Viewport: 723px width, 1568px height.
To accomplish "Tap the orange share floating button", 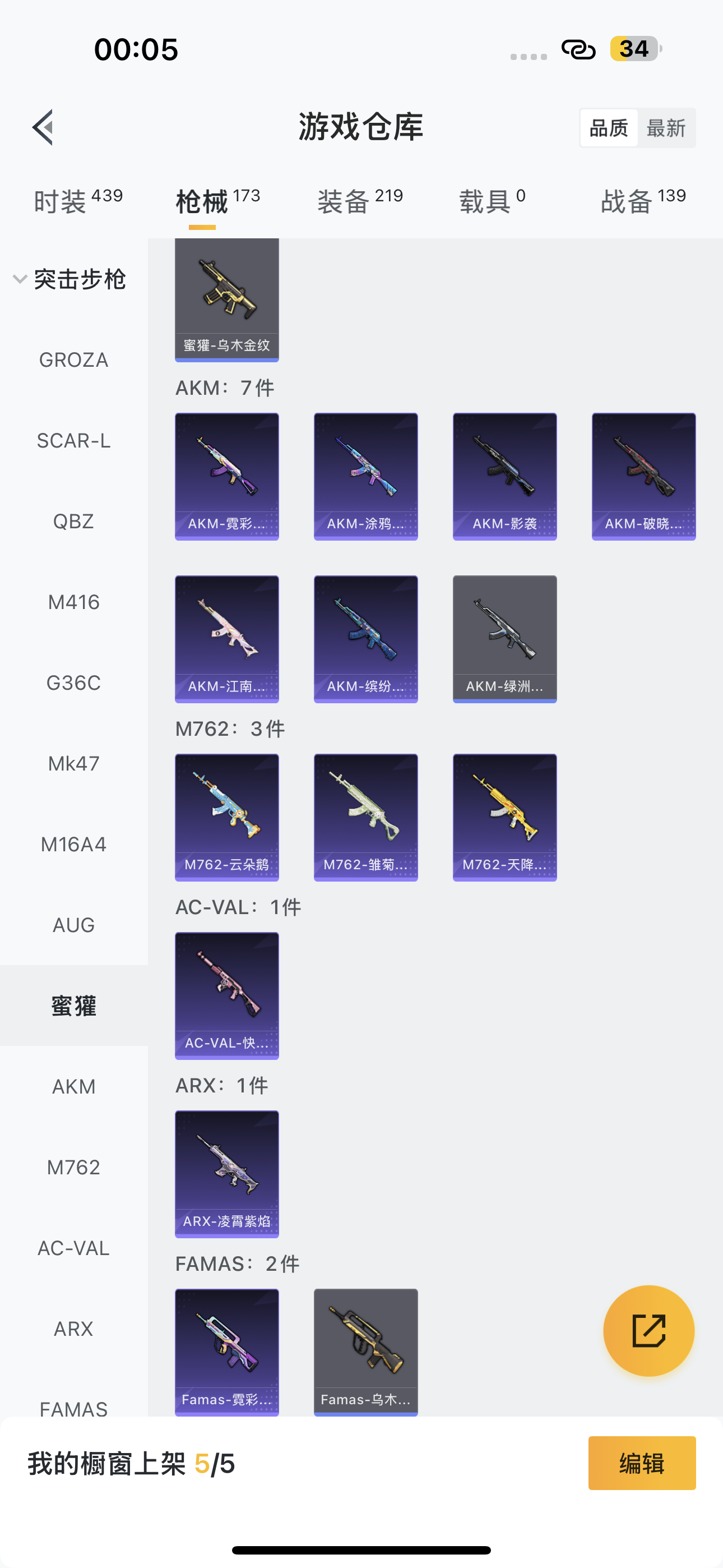I will [x=648, y=1331].
